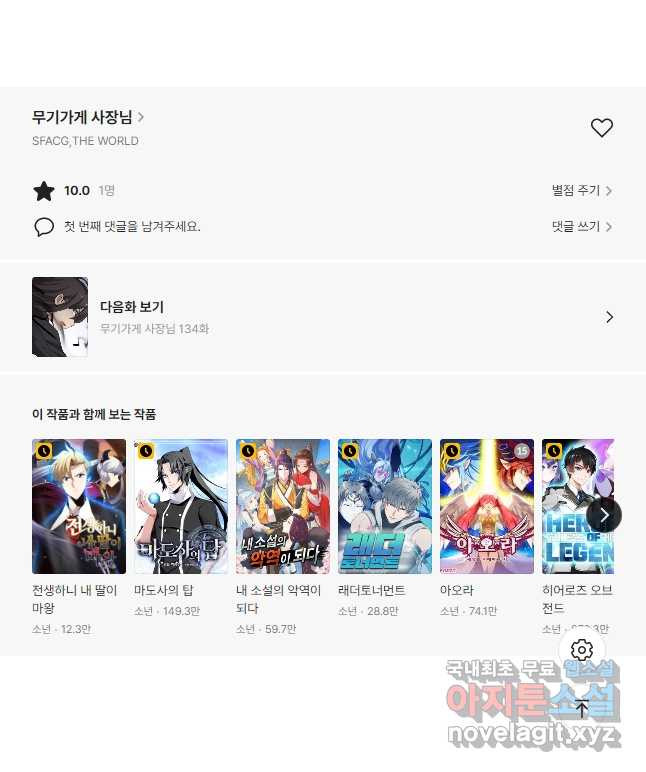Open 전생하니 내 딸이 마왕 webtoon
The image size is (646, 772).
pyautogui.click(x=79, y=506)
